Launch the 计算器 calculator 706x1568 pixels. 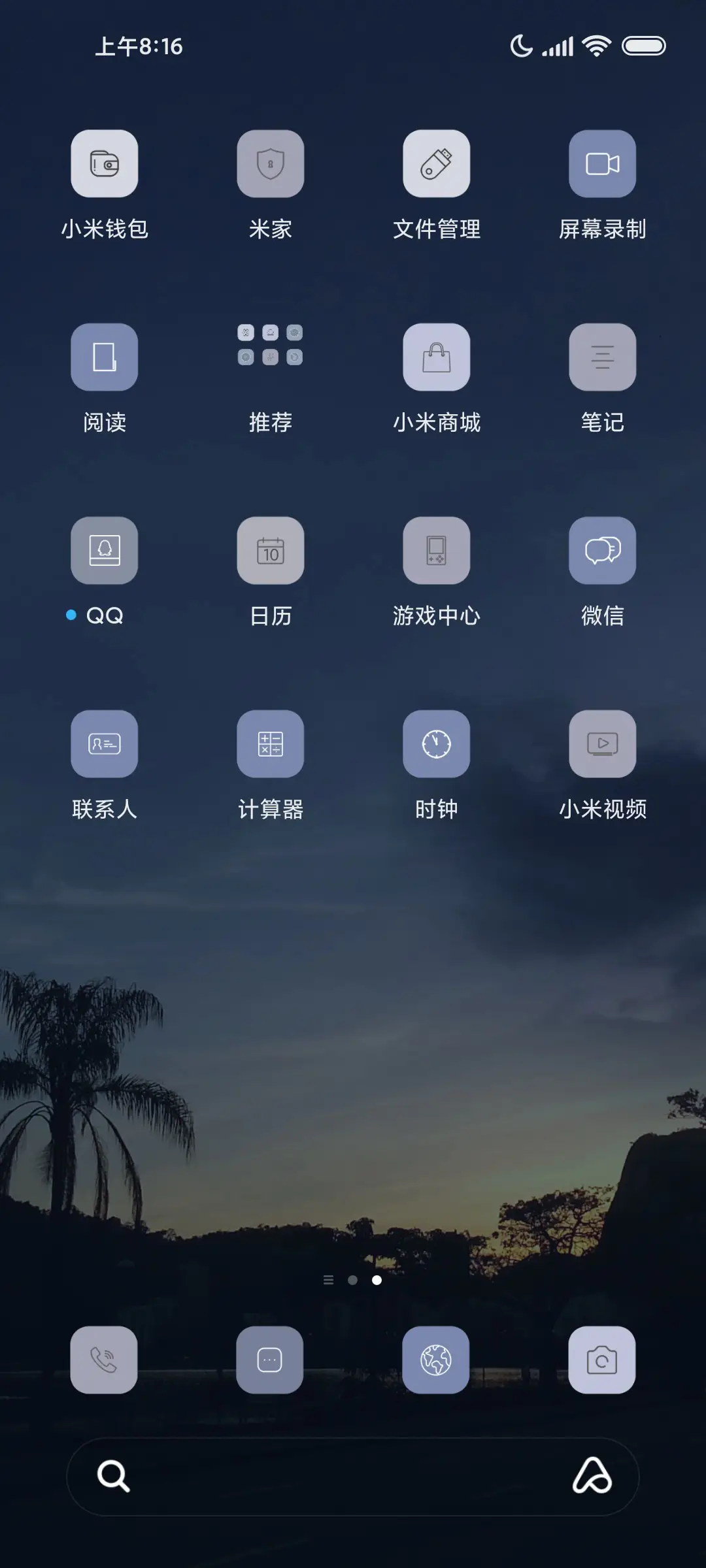click(x=271, y=744)
